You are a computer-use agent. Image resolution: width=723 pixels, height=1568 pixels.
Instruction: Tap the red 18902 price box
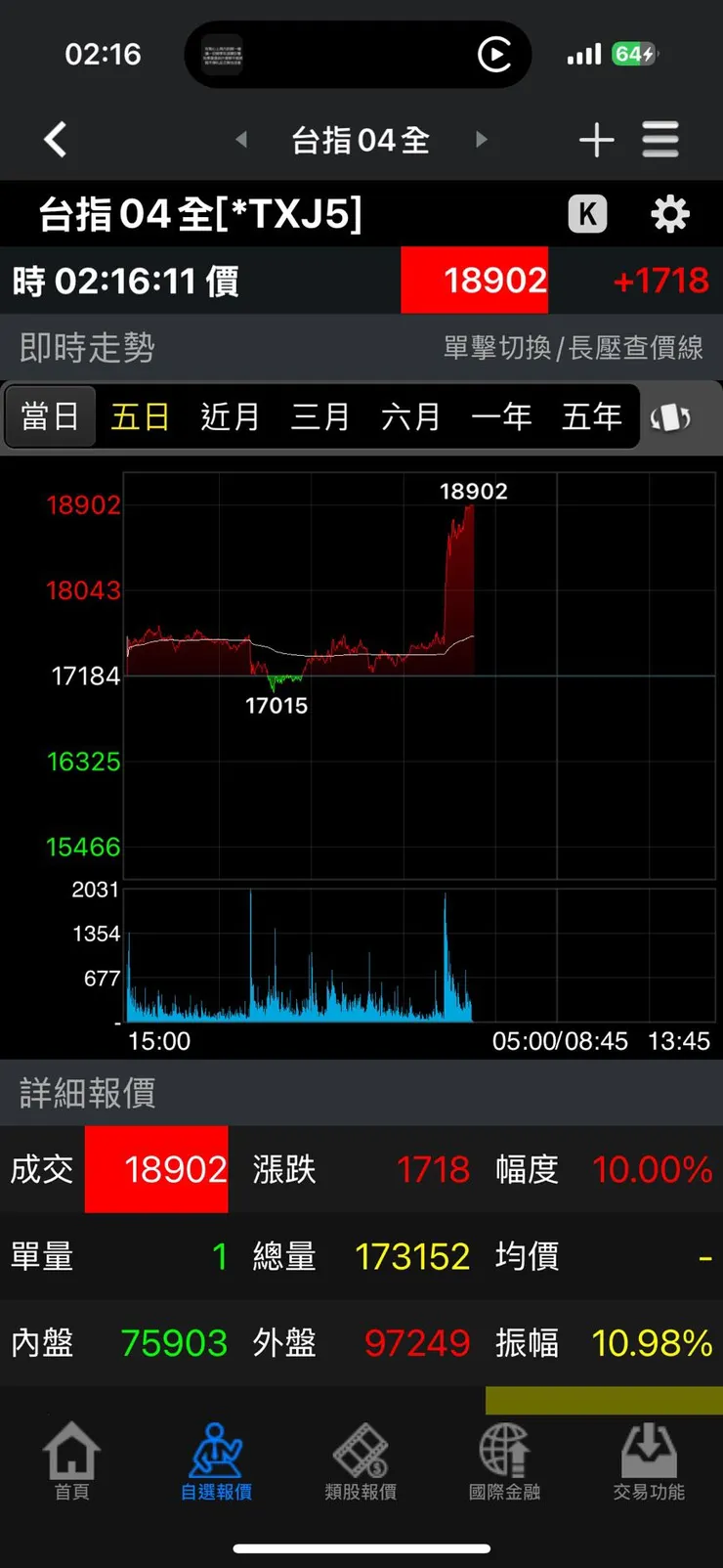point(475,281)
